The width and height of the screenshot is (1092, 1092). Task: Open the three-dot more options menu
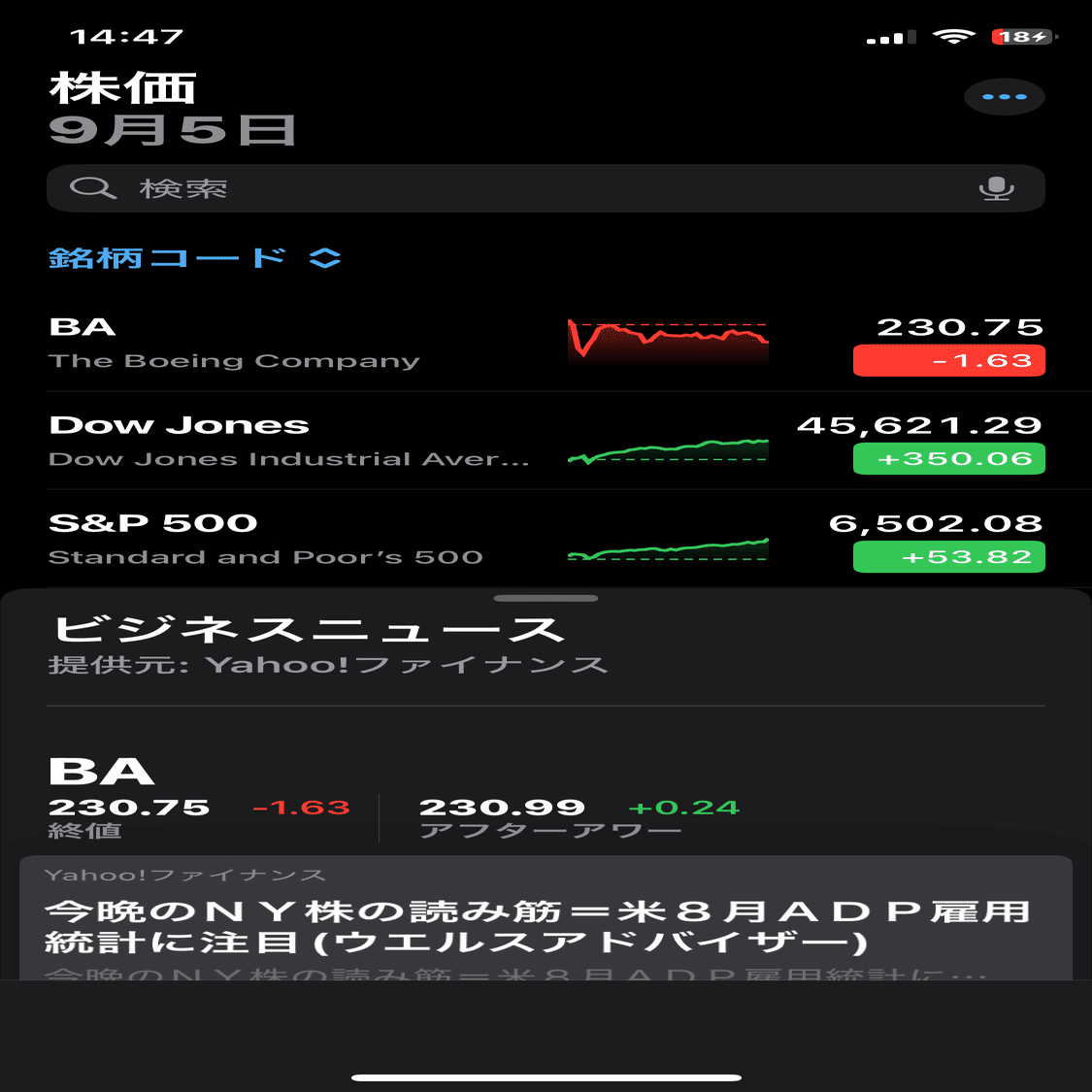(1004, 97)
